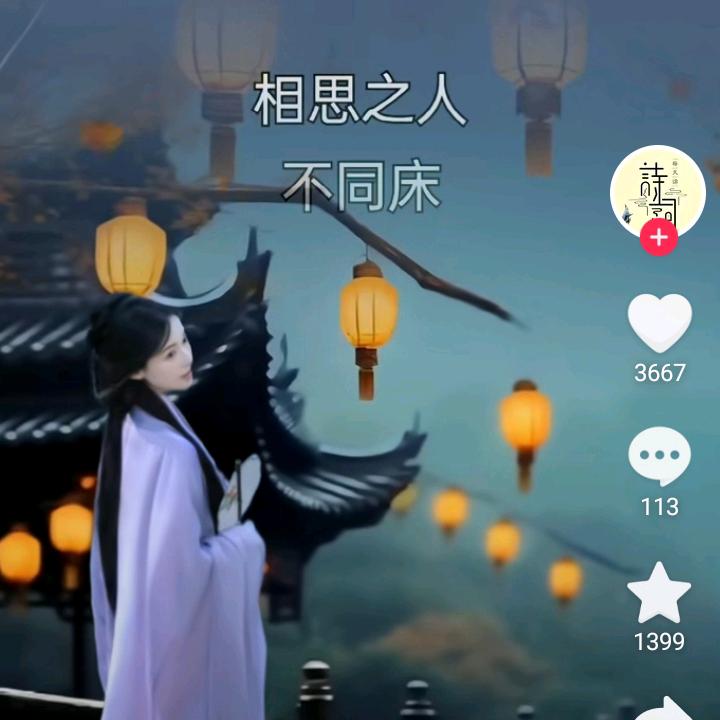720x720 pixels.
Task: Share the video with the arrow icon
Action: point(664,709)
